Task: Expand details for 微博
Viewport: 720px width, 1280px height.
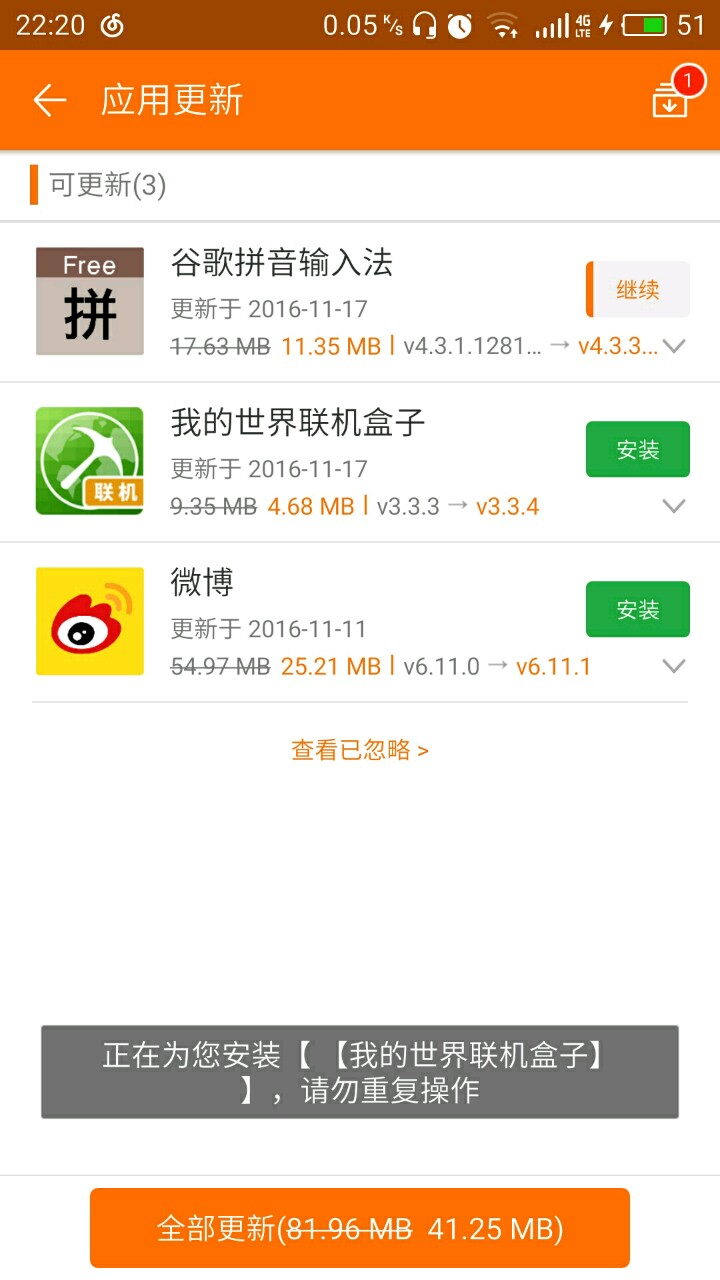Action: coord(674,667)
